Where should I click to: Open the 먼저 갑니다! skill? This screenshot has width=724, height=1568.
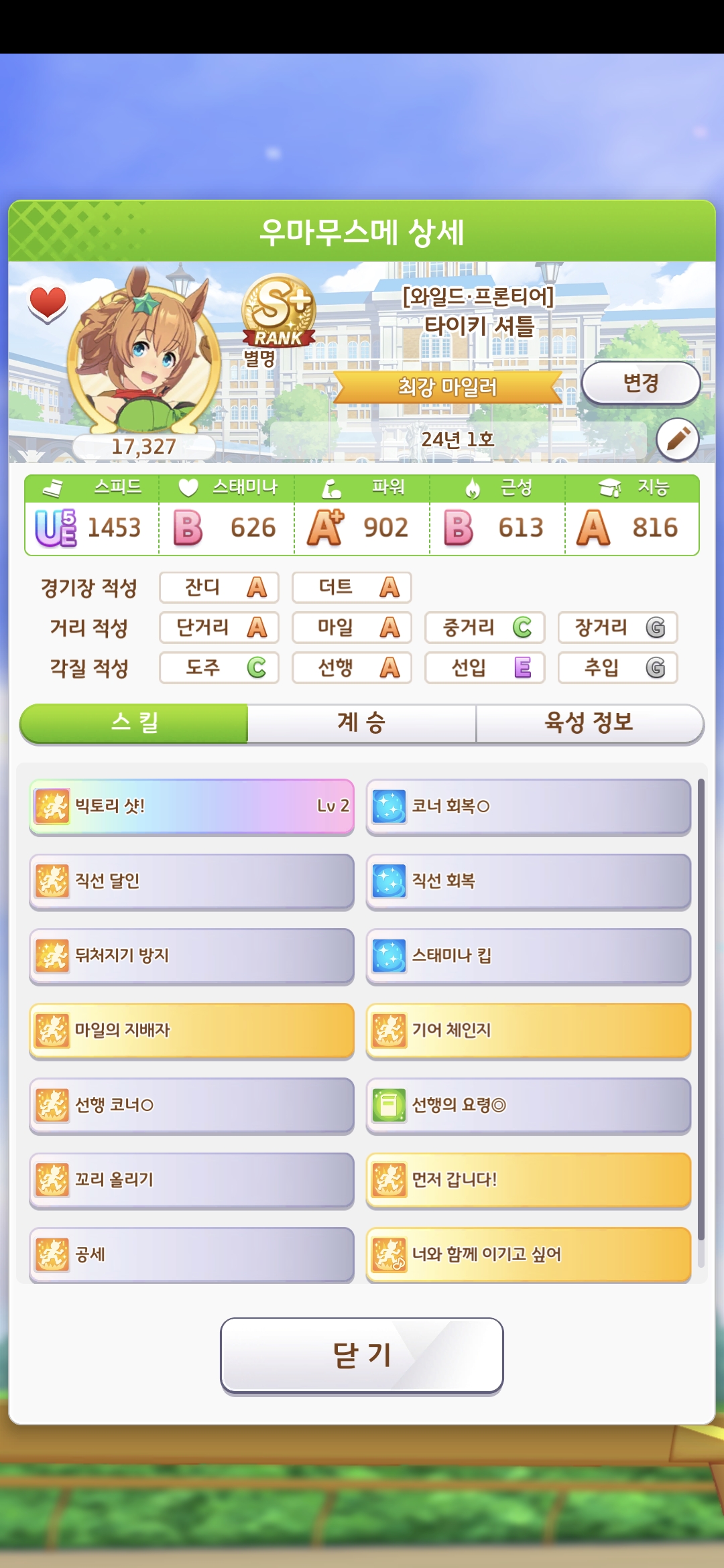528,1180
